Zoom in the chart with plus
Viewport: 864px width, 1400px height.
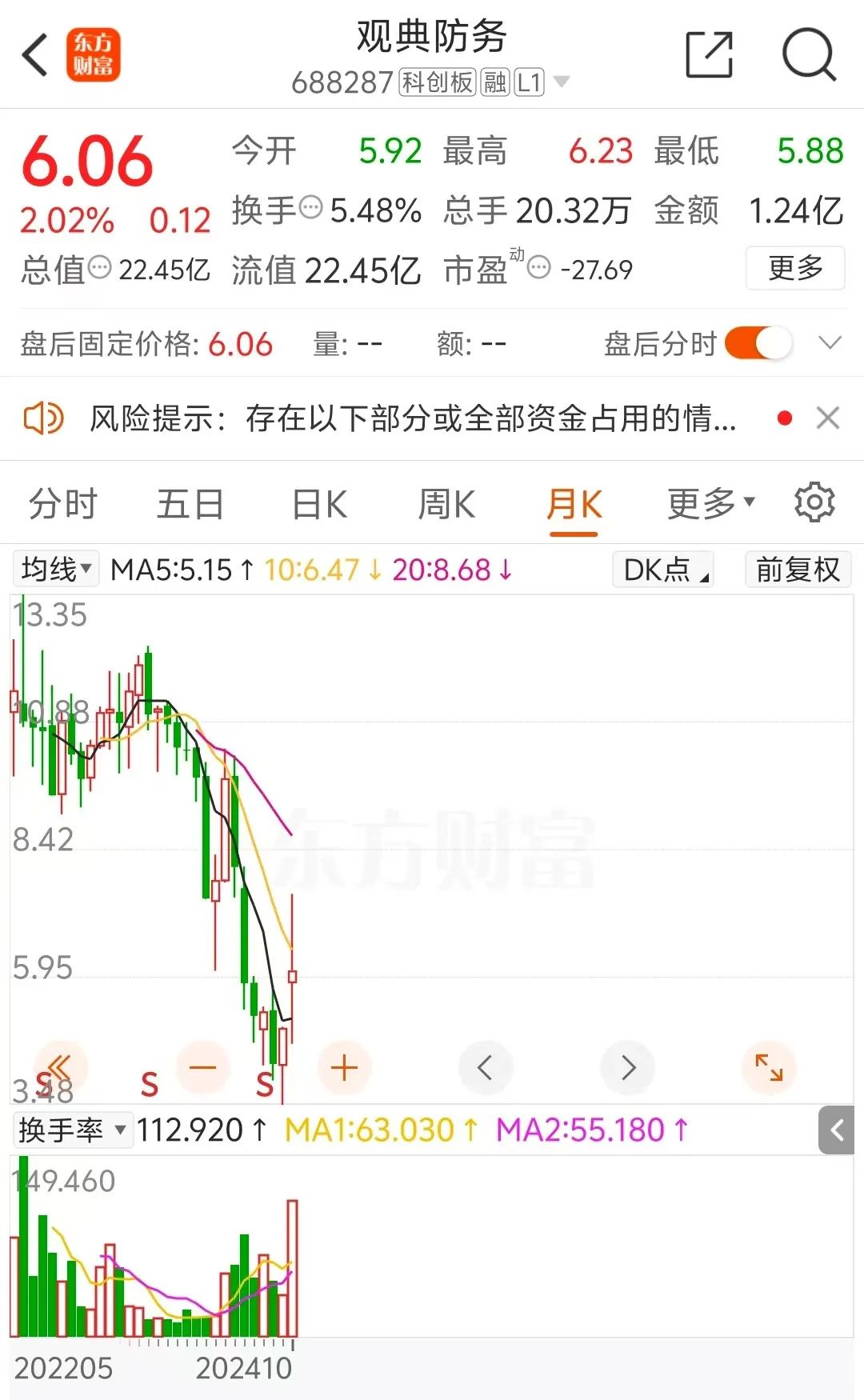coord(344,1068)
